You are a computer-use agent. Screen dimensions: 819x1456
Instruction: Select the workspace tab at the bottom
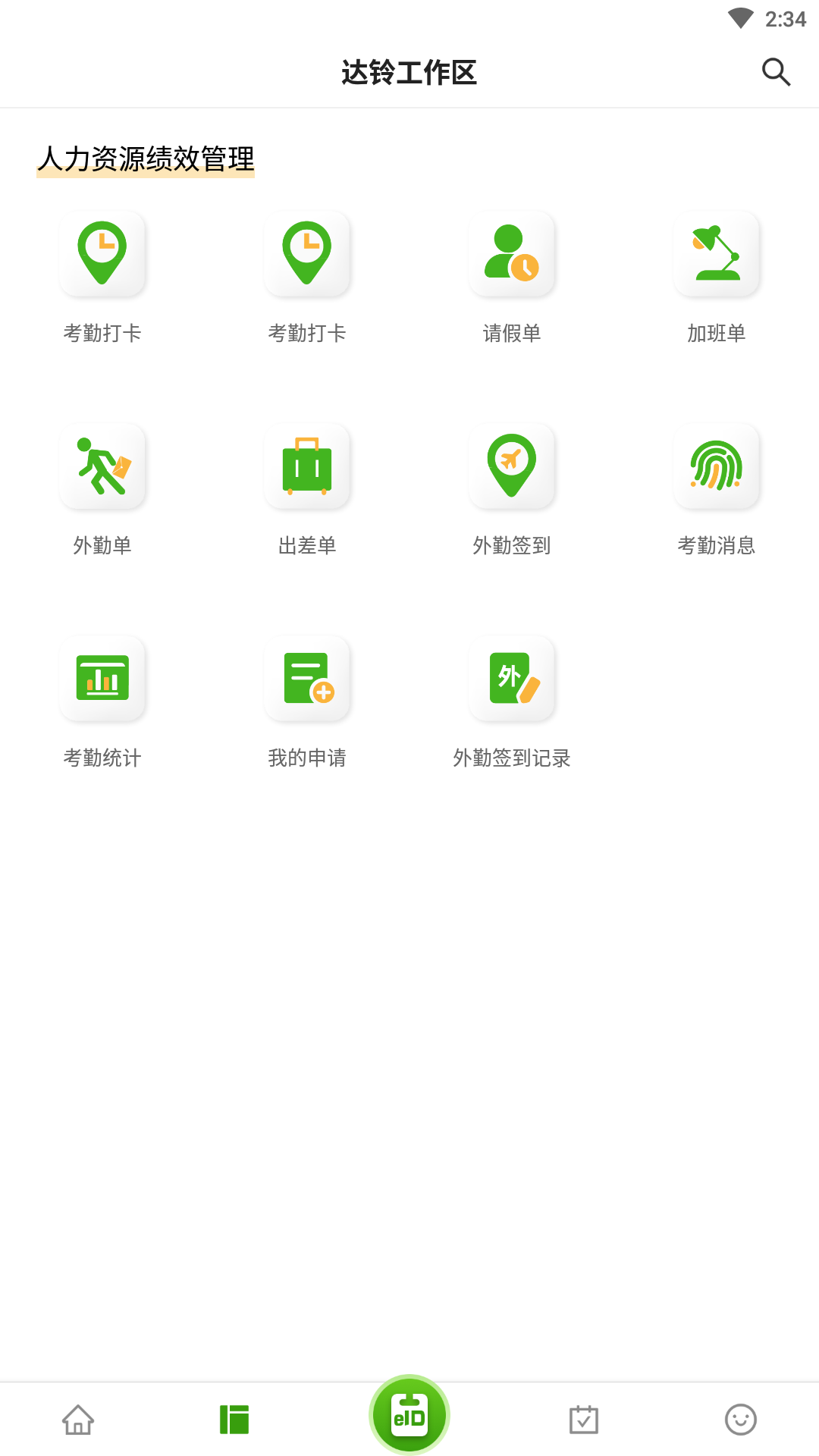pos(234,1421)
